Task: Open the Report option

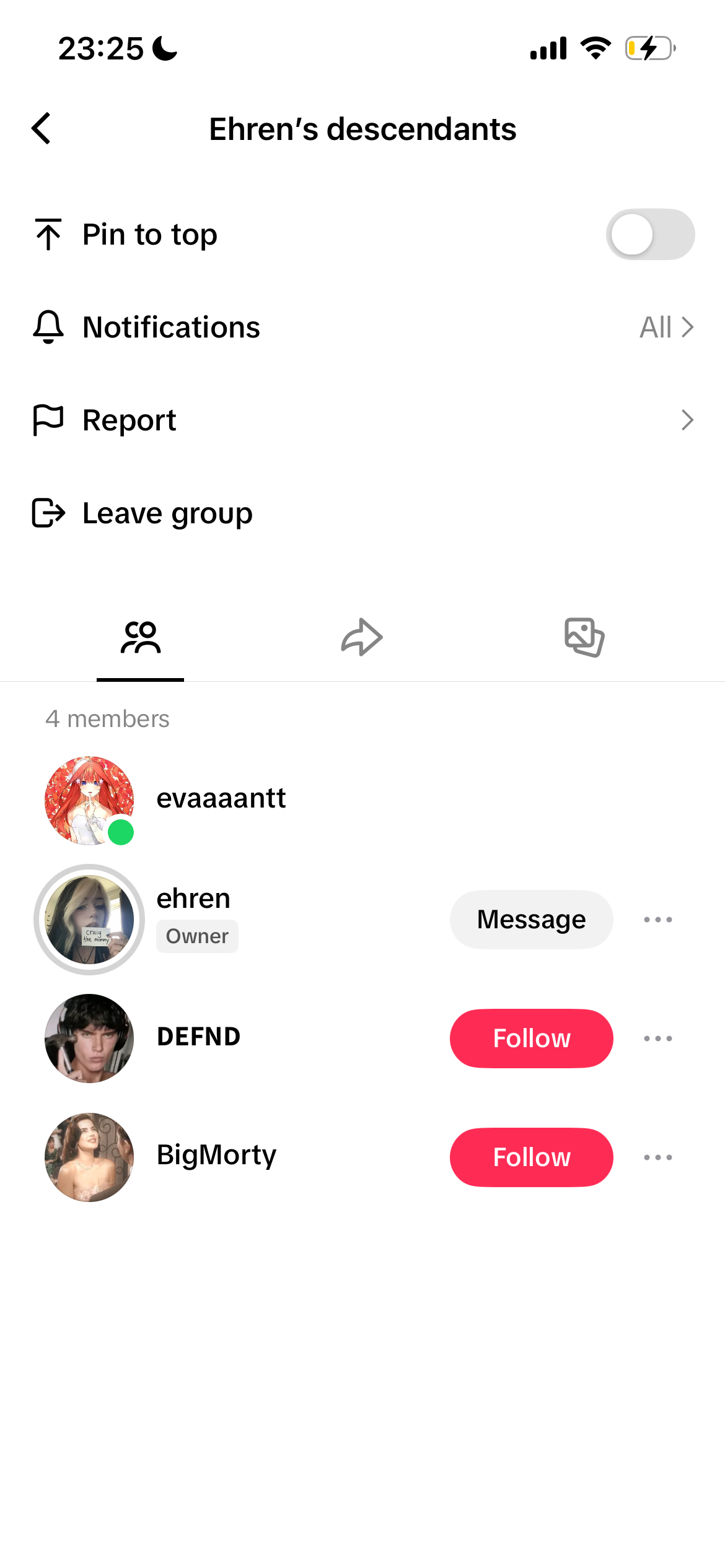Action: (362, 420)
